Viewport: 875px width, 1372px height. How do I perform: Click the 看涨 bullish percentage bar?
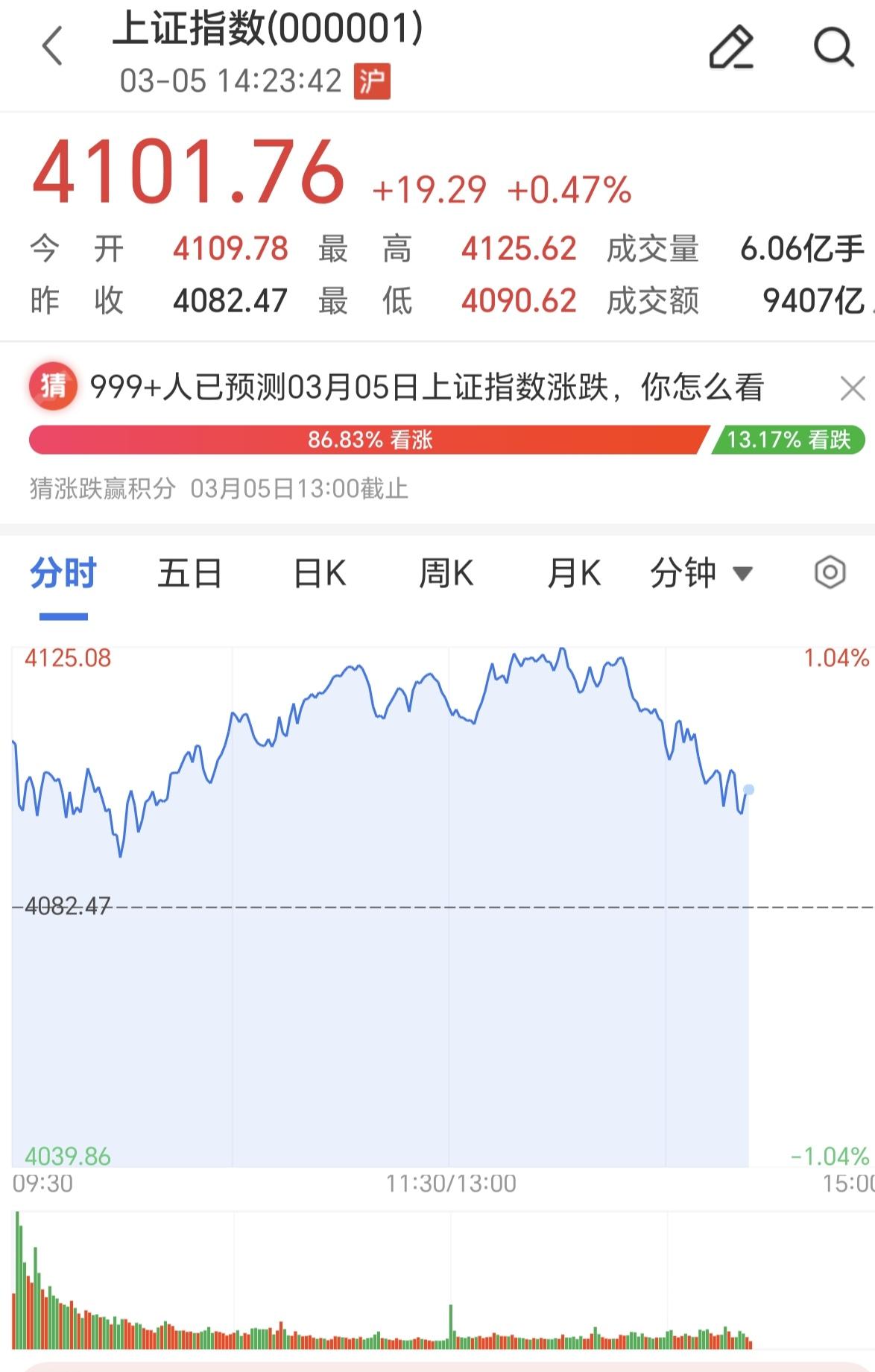365,440
